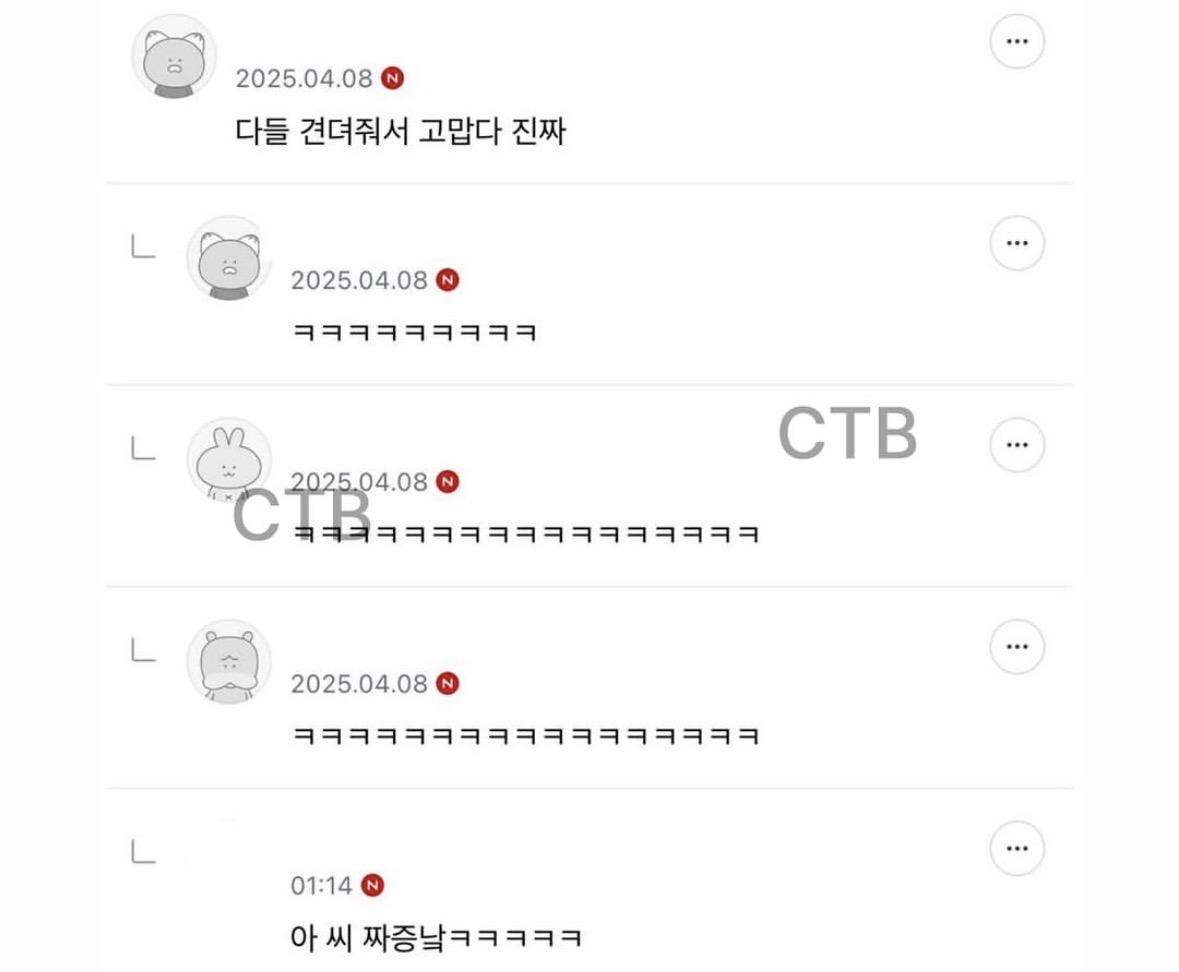View profile of the rabbit avatar replier
Viewport: 1179px width, 972px height.
(229, 460)
